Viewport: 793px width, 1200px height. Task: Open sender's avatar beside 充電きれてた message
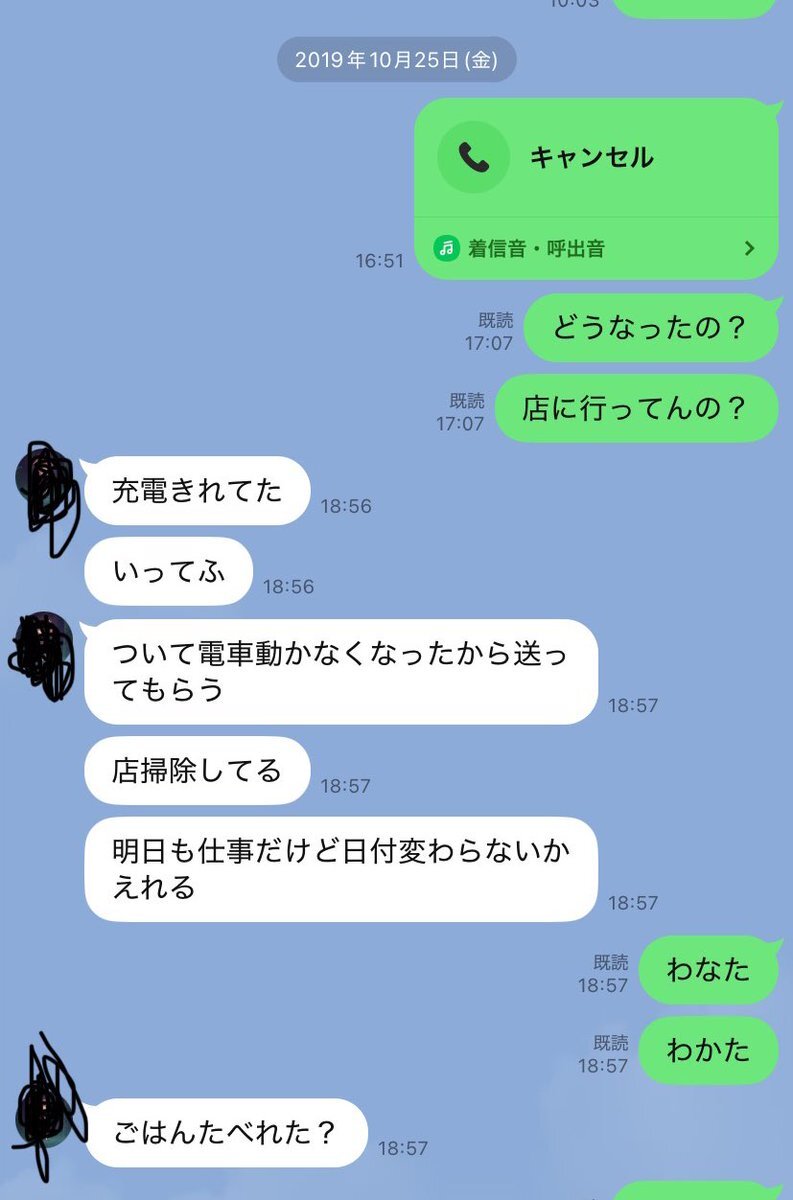[44, 481]
